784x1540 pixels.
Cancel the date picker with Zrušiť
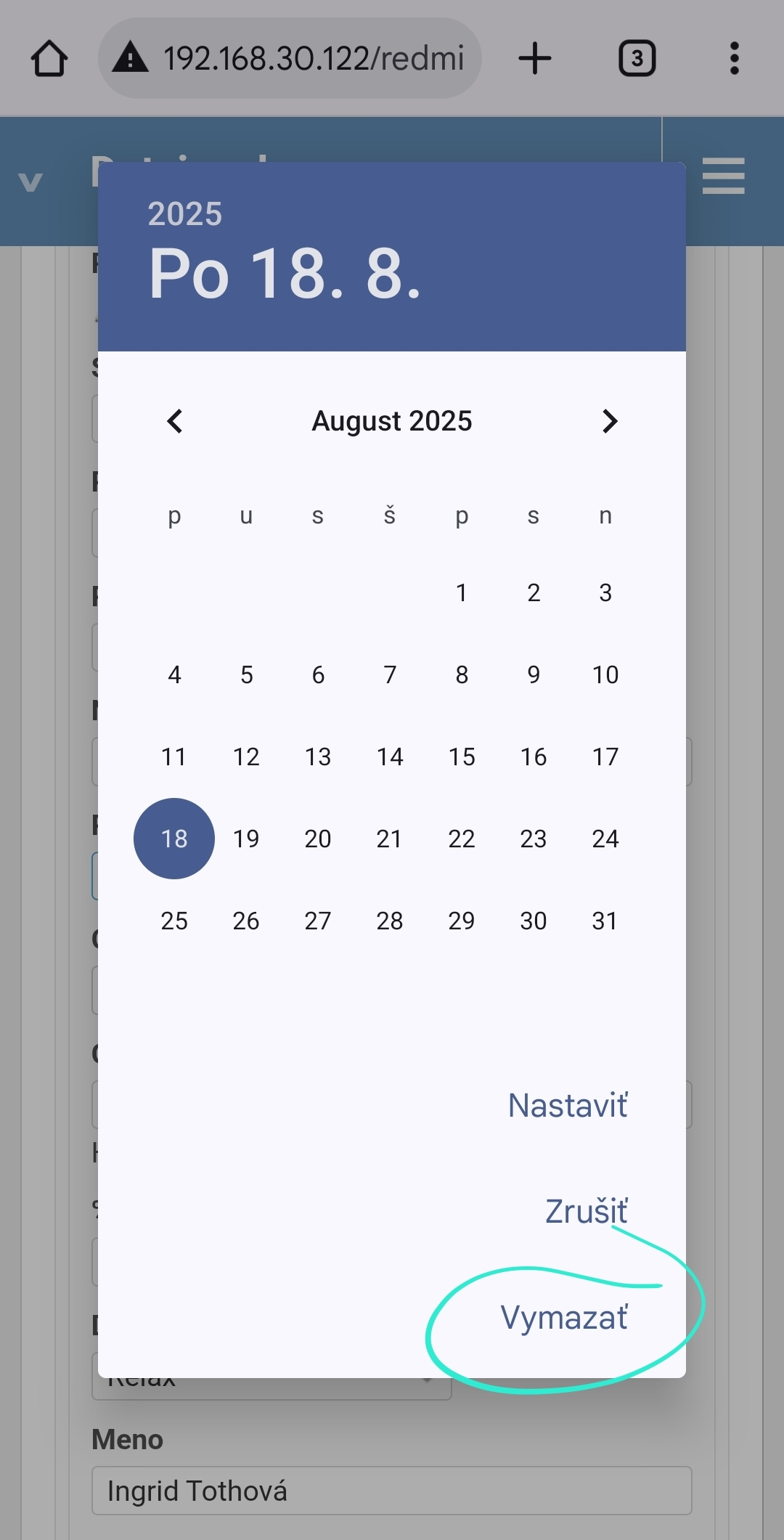(586, 1211)
